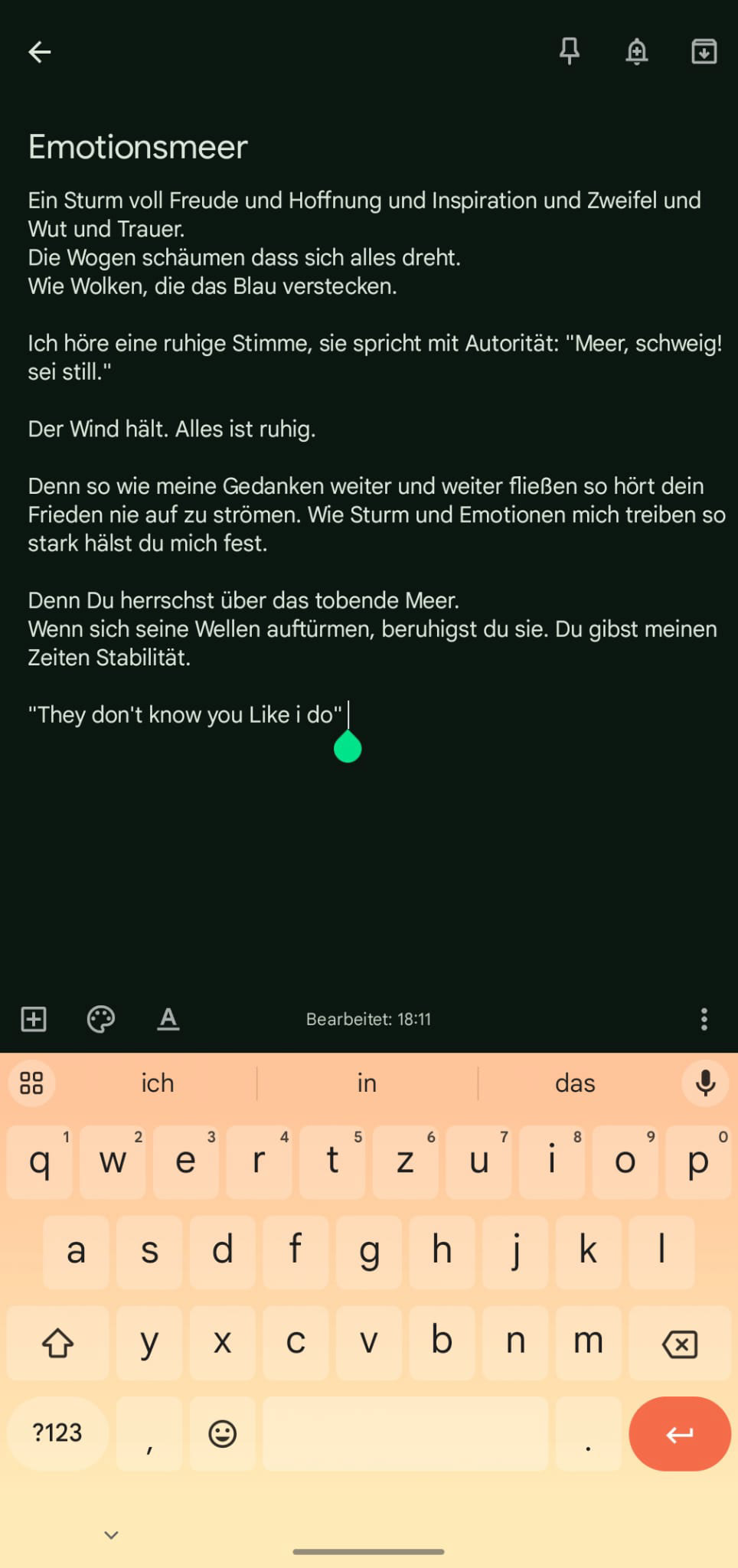
Task: Go back using the arrow icon
Action: point(39,52)
